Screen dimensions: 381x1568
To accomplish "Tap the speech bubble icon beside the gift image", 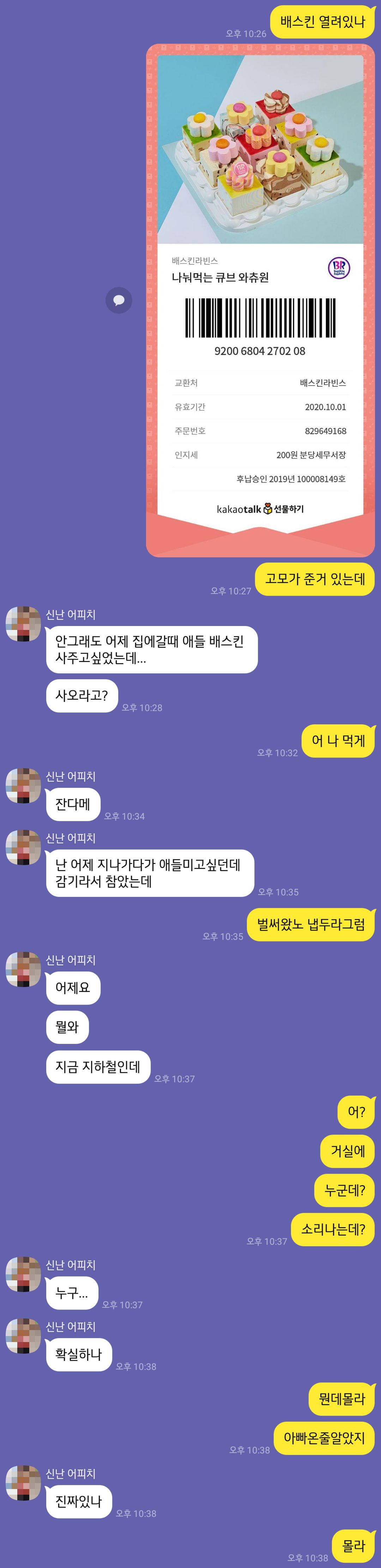I will pyautogui.click(x=119, y=300).
